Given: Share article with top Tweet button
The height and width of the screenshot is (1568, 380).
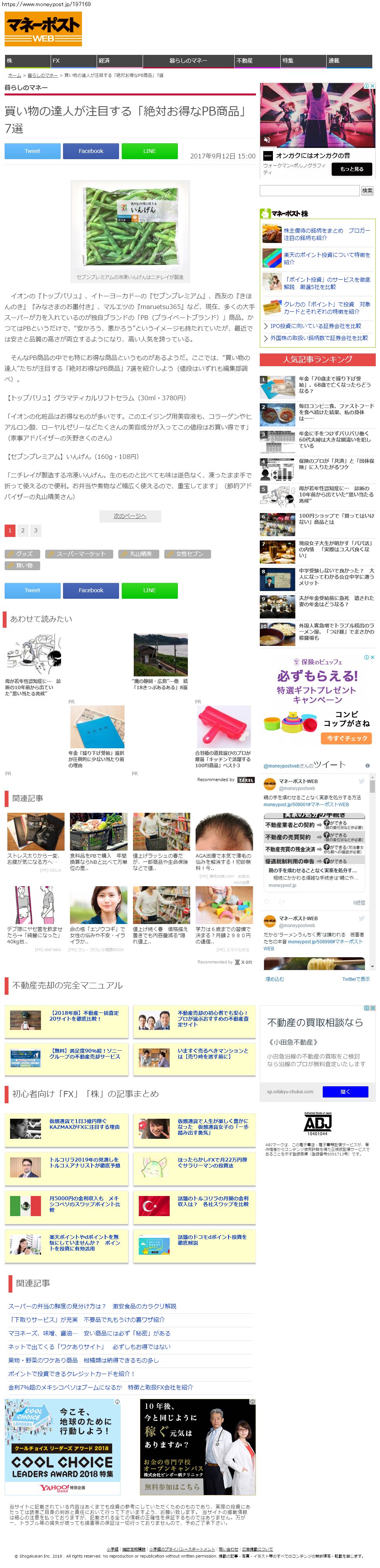Looking at the screenshot, I should (32, 151).
